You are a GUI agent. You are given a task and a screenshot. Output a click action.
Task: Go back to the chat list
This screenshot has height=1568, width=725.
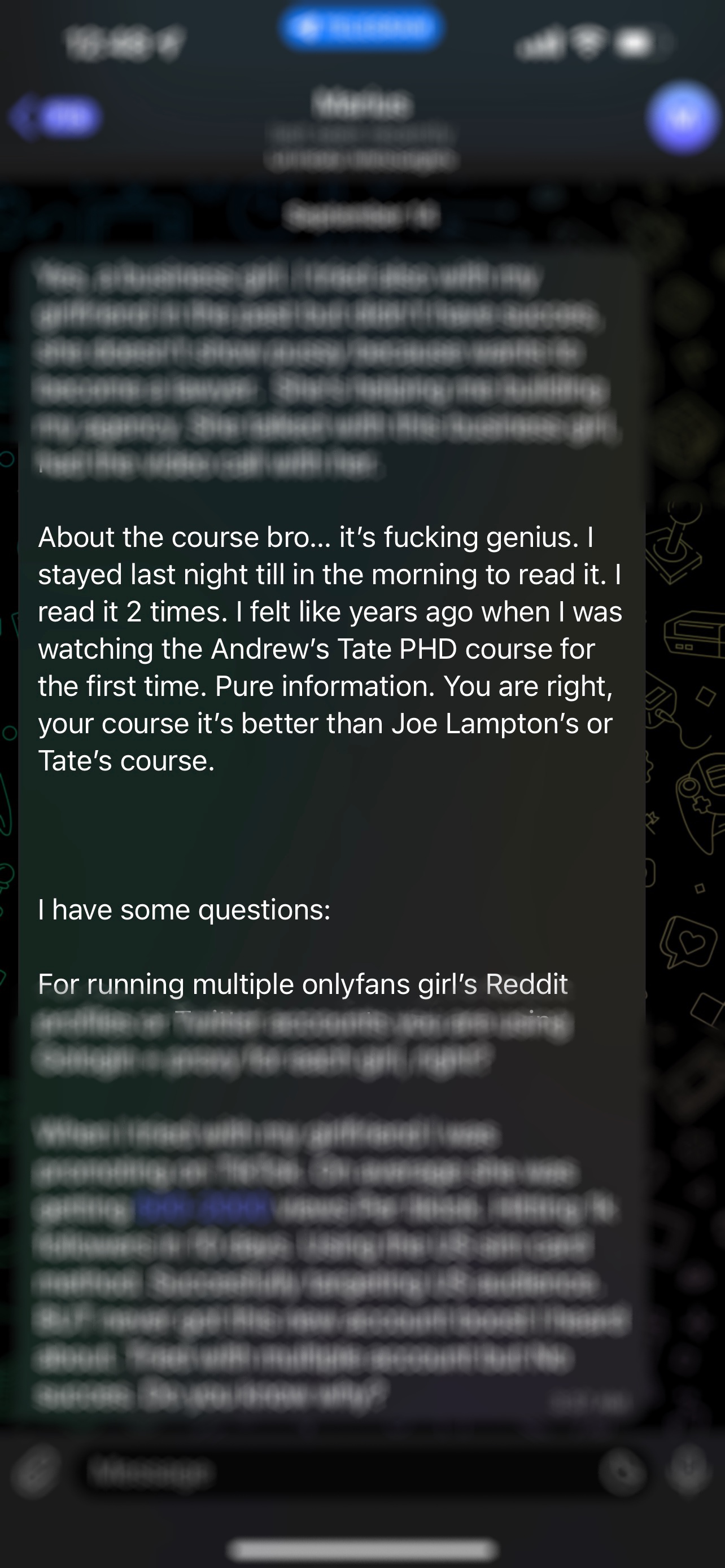(x=56, y=117)
